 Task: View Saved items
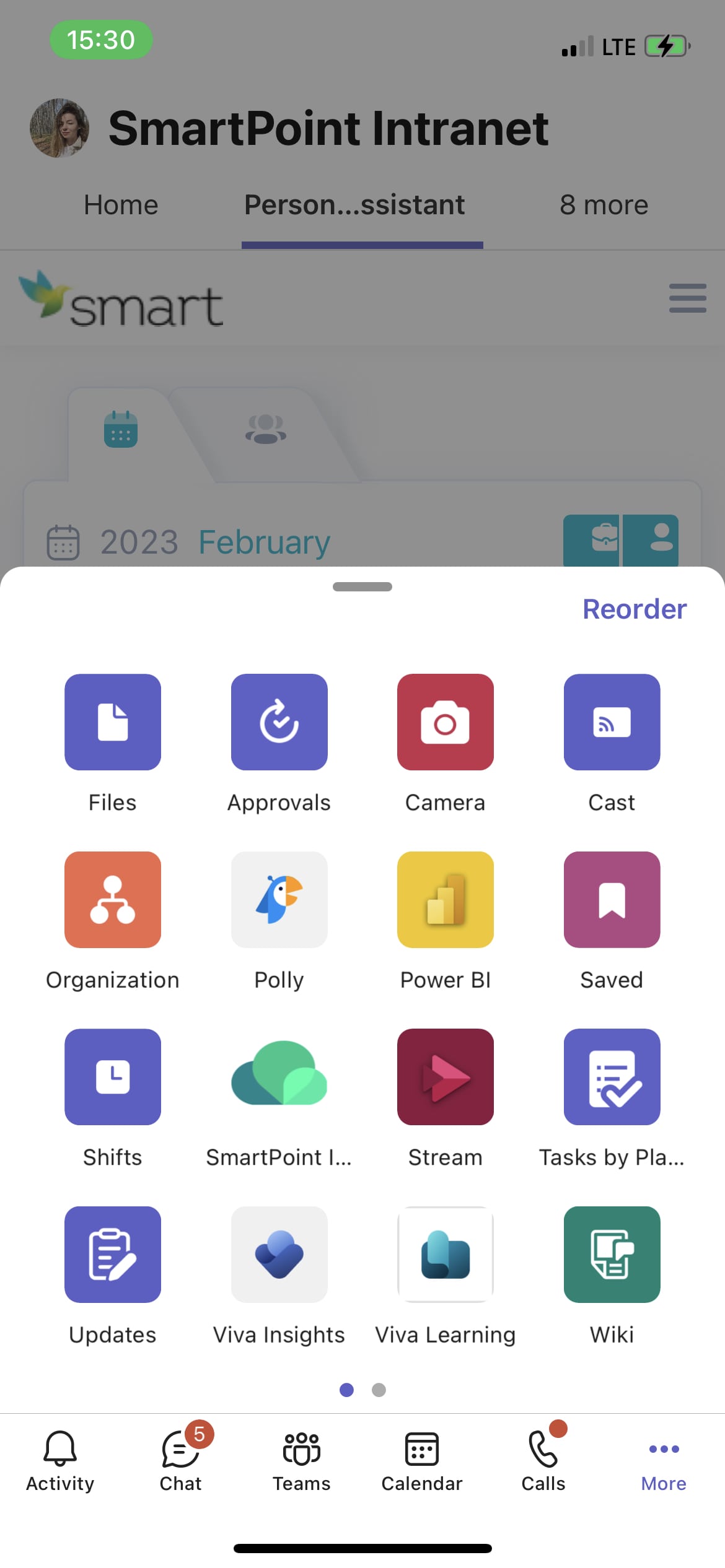[612, 899]
